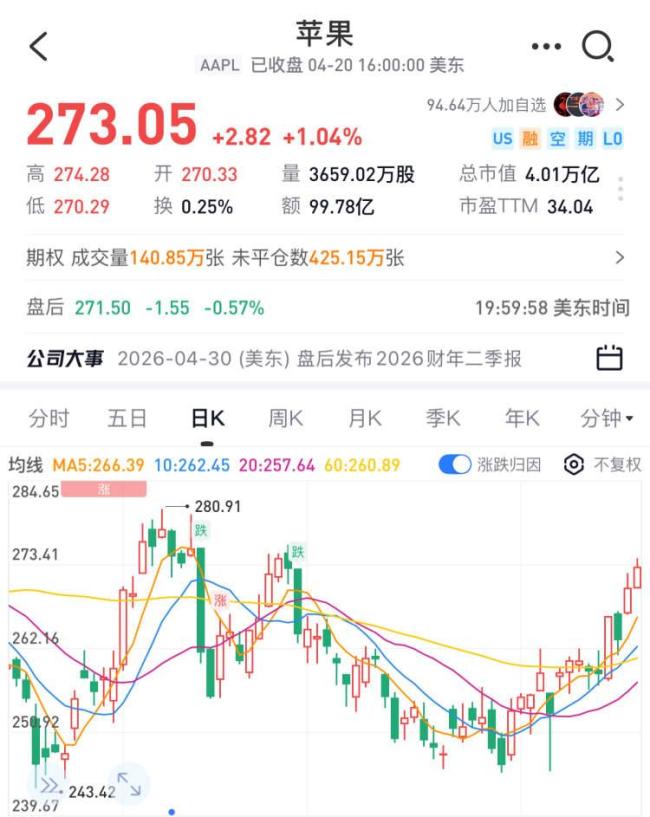The image size is (650, 817).
Task: Select the 月K monthly chart tab
Action: [x=364, y=418]
